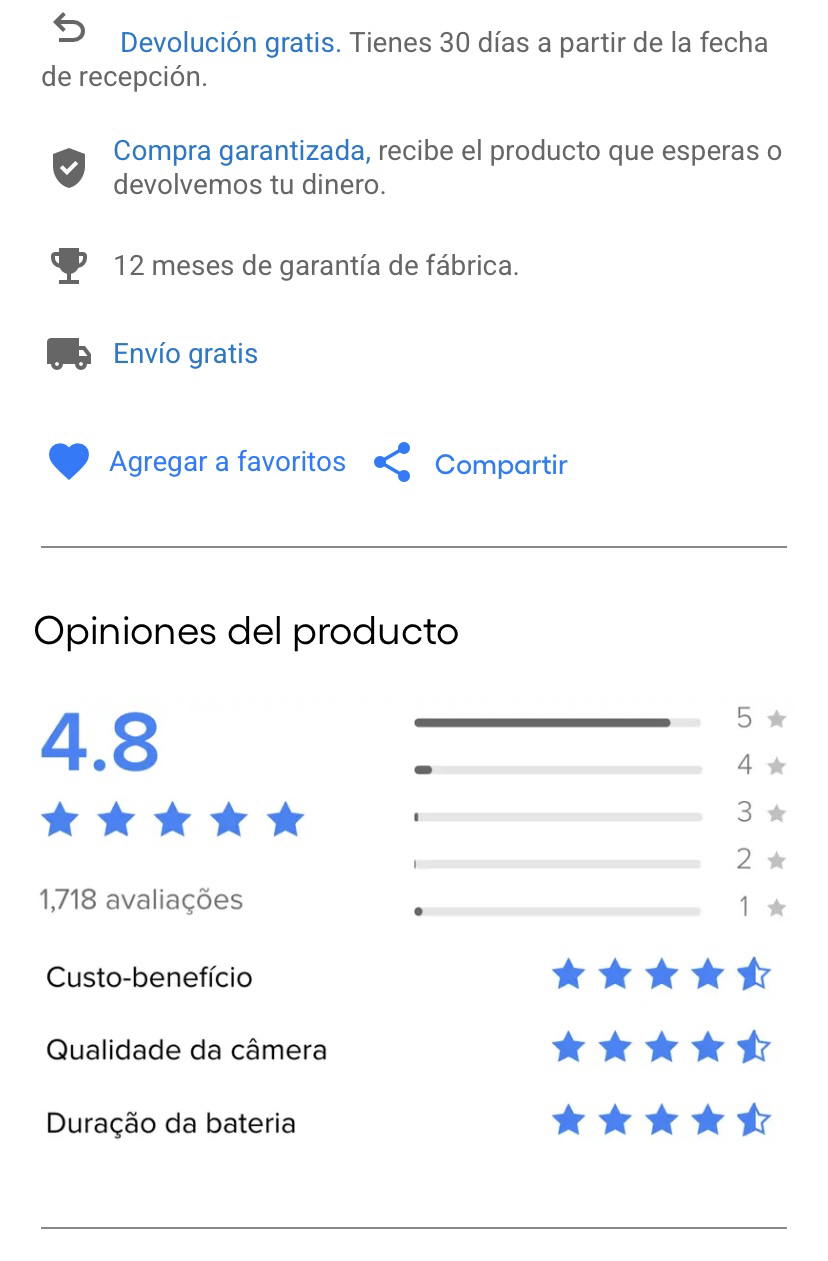
Task: Share this product via Compartir
Action: (500, 465)
